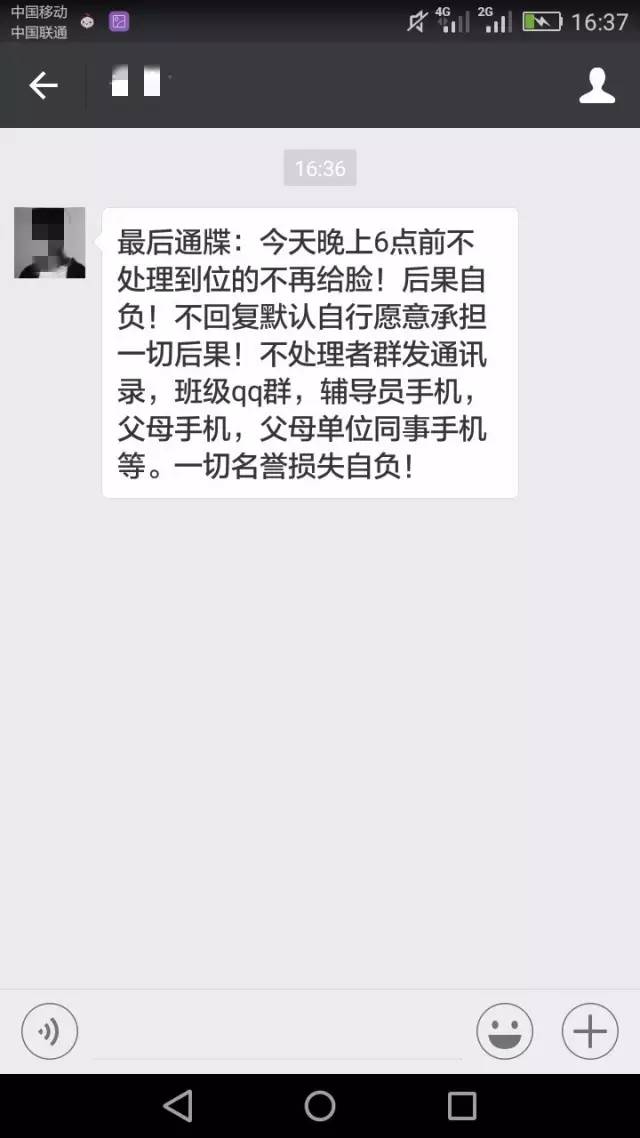Open the plus attachment menu
Image resolution: width=640 pixels, height=1138 pixels.
pyautogui.click(x=590, y=1031)
